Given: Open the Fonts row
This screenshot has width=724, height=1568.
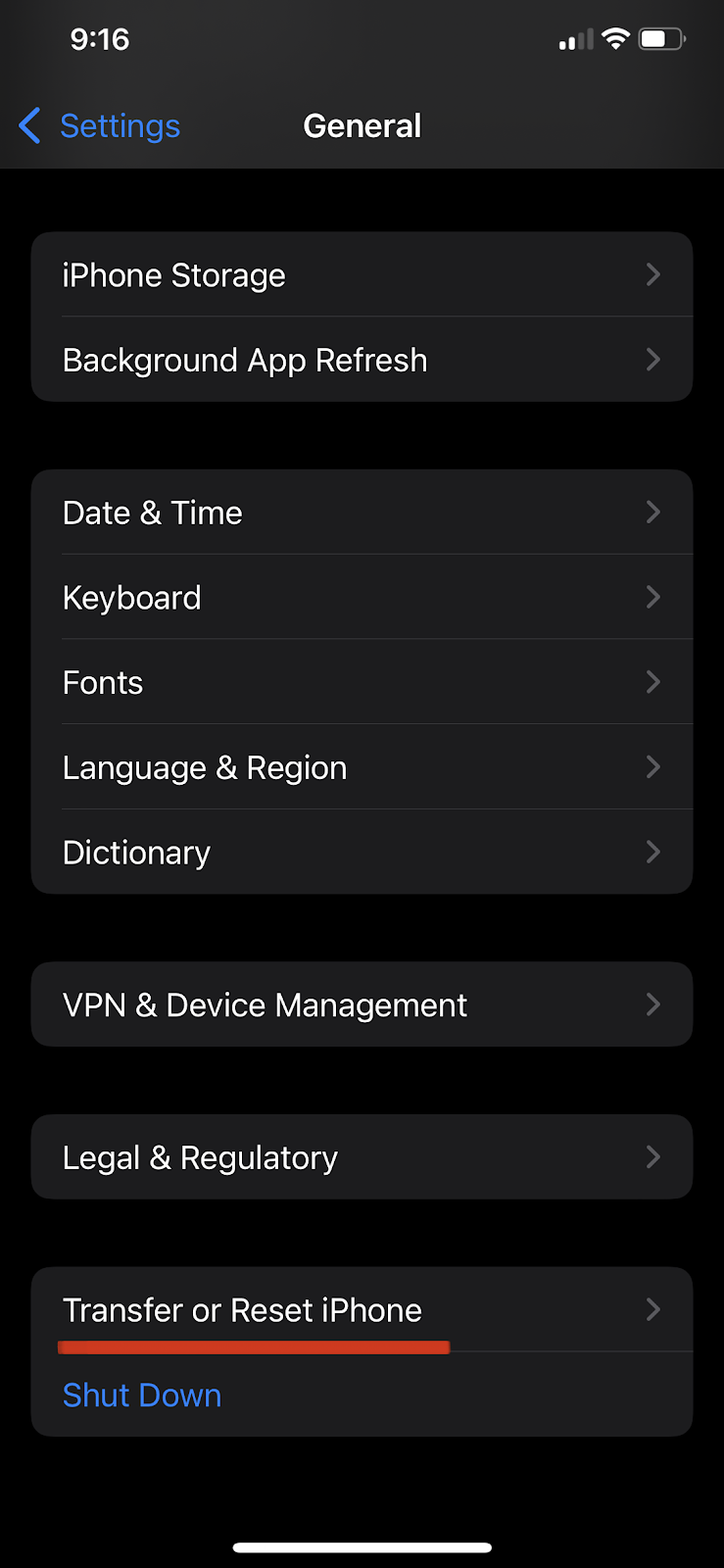Looking at the screenshot, I should 362,682.
